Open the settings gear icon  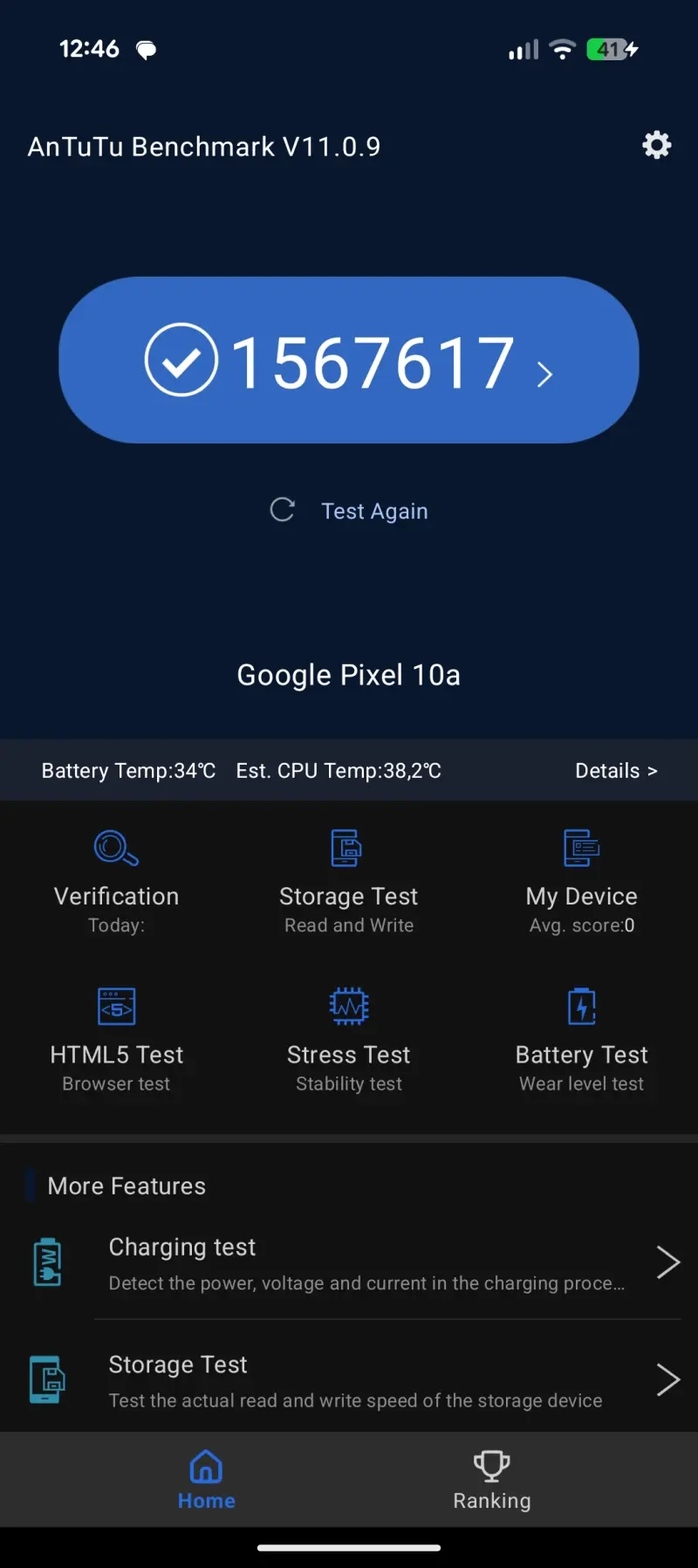coord(656,145)
